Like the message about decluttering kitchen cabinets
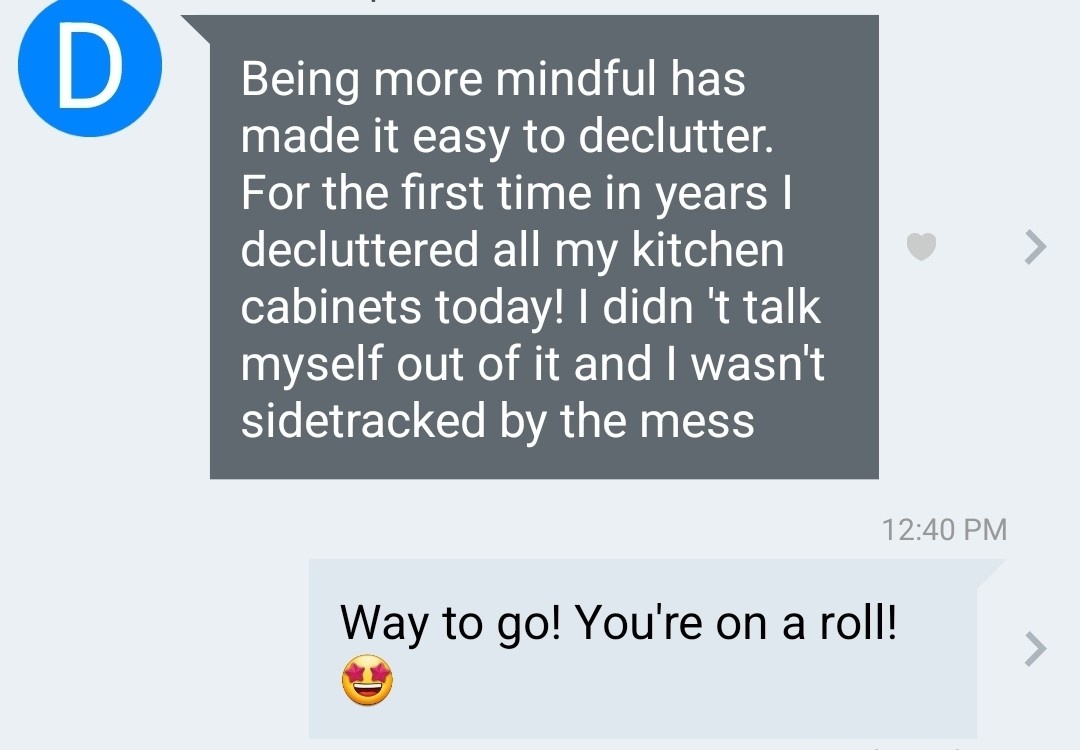The width and height of the screenshot is (1080, 750). coord(921,247)
